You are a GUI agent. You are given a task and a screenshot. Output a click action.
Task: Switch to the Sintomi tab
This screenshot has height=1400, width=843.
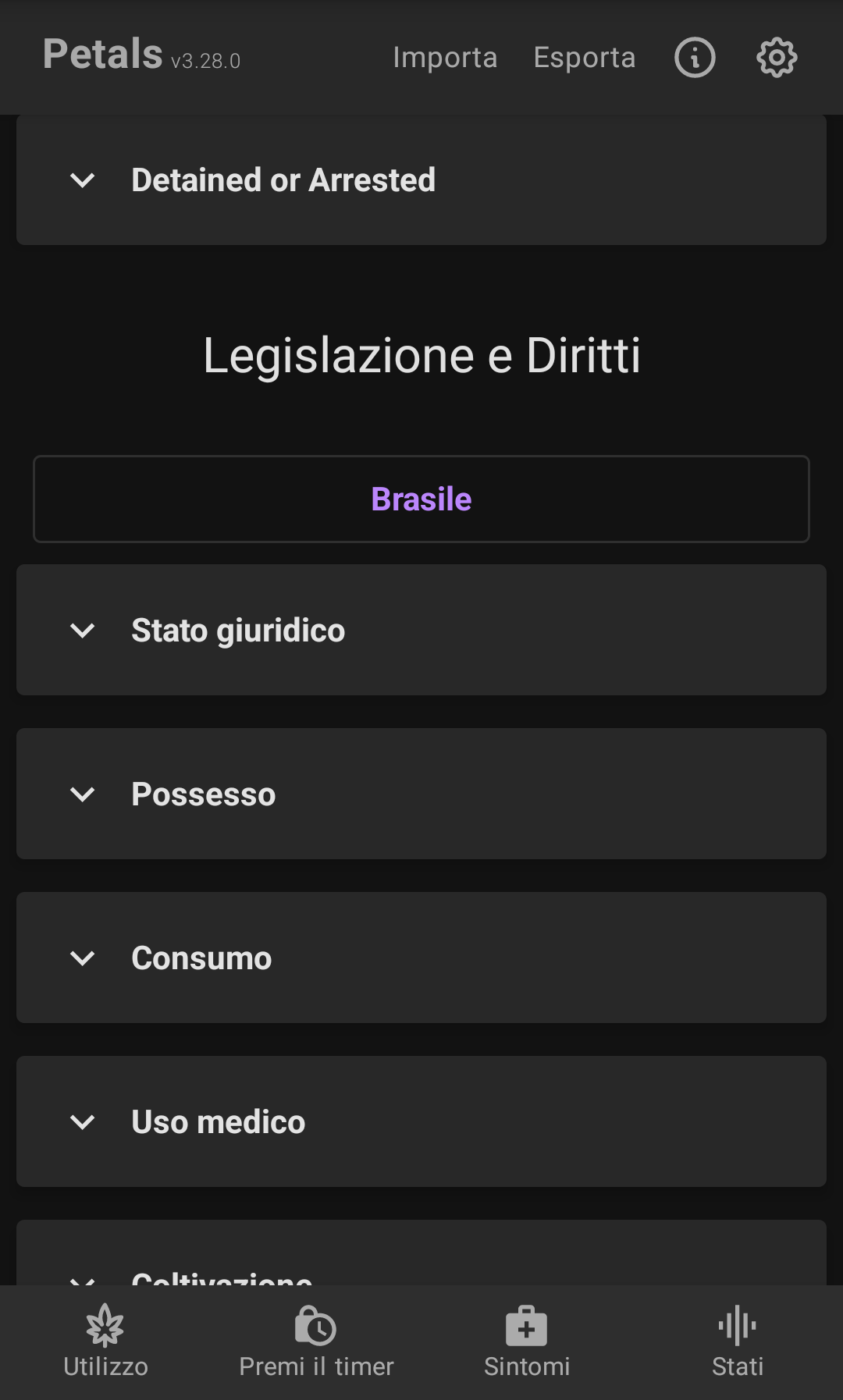tap(527, 1342)
